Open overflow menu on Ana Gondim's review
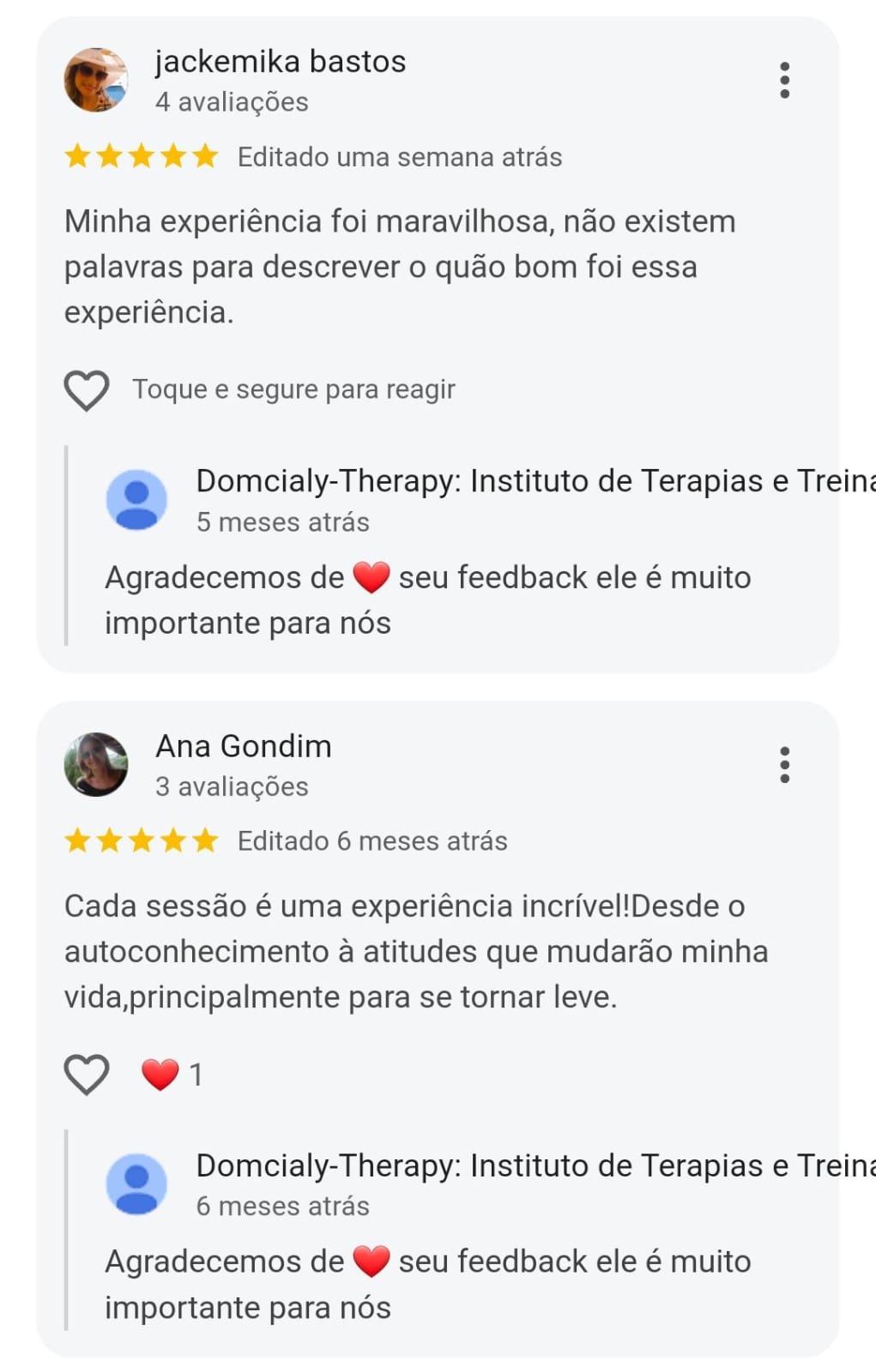The image size is (876, 1372). [x=784, y=764]
